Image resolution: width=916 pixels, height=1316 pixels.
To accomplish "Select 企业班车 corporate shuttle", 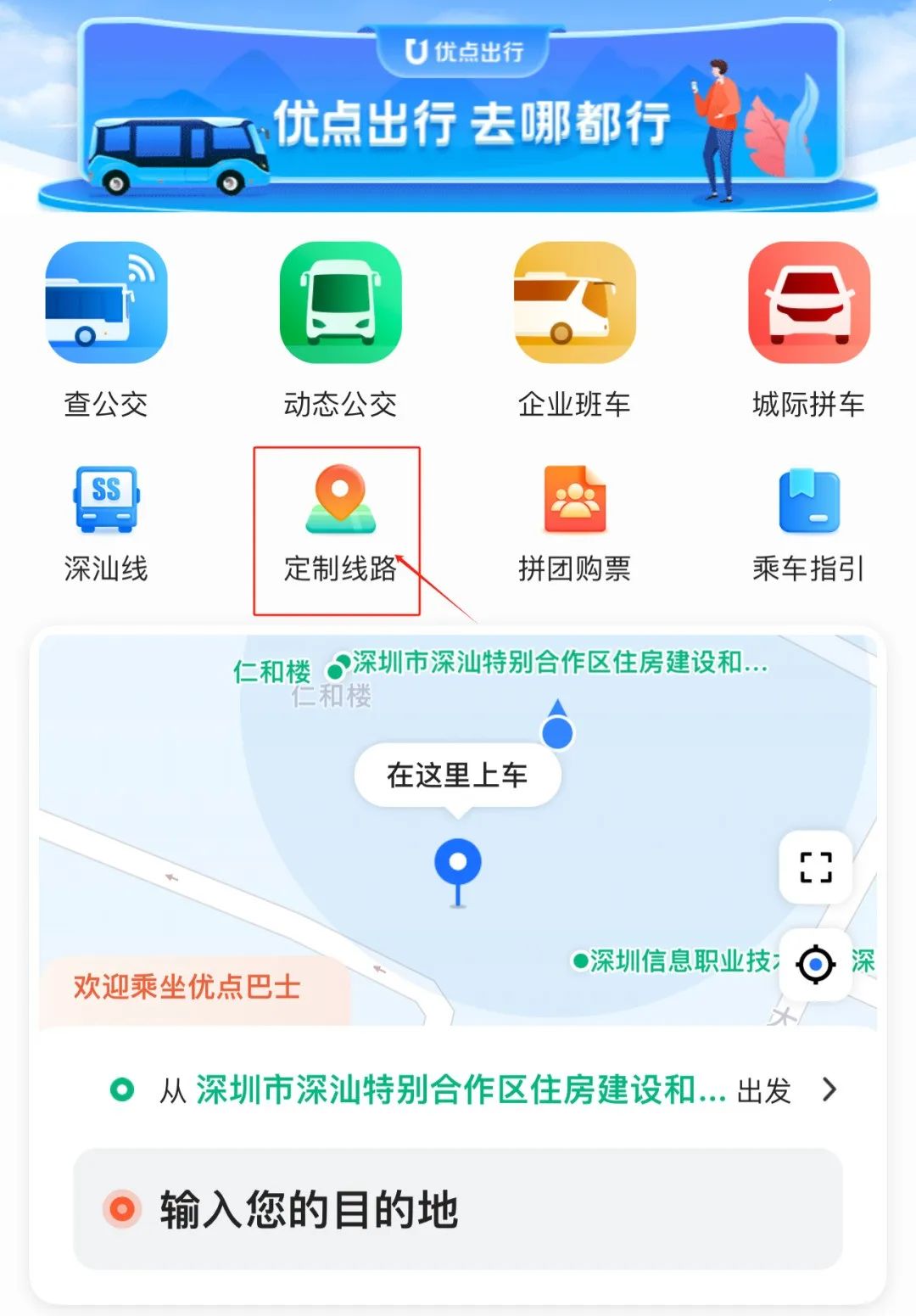I will tap(574, 329).
